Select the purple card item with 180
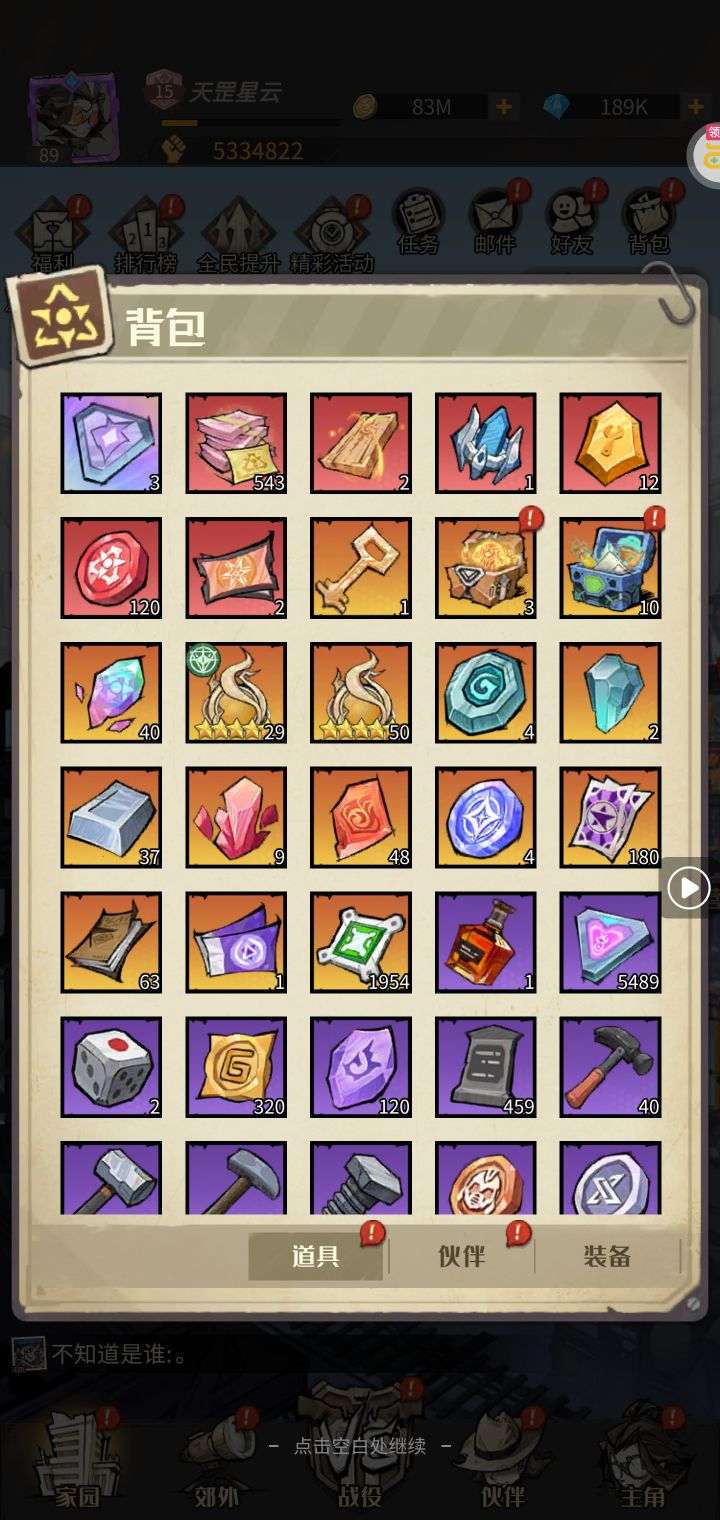Image resolution: width=720 pixels, height=1520 pixels. point(610,817)
